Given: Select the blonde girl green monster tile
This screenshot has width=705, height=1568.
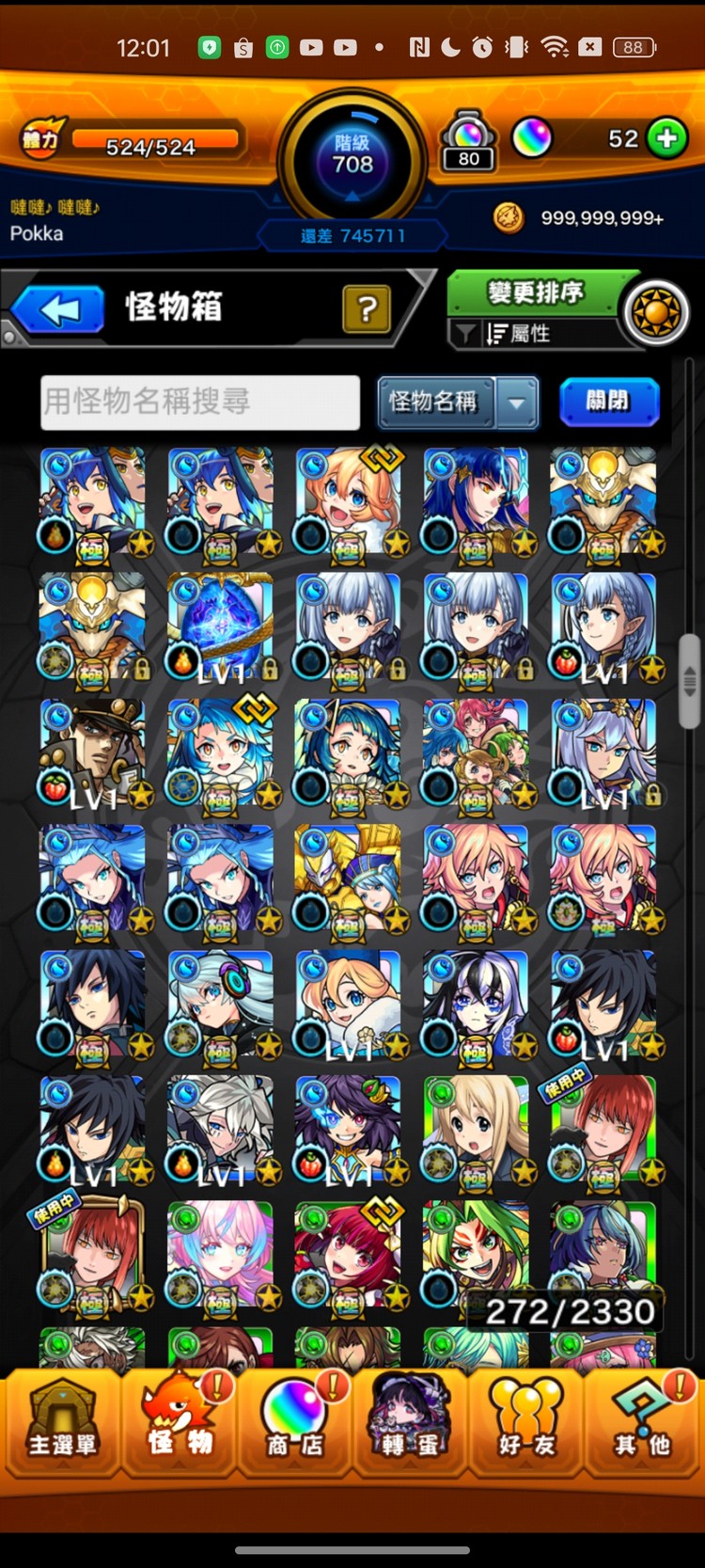Looking at the screenshot, I should [x=477, y=1130].
